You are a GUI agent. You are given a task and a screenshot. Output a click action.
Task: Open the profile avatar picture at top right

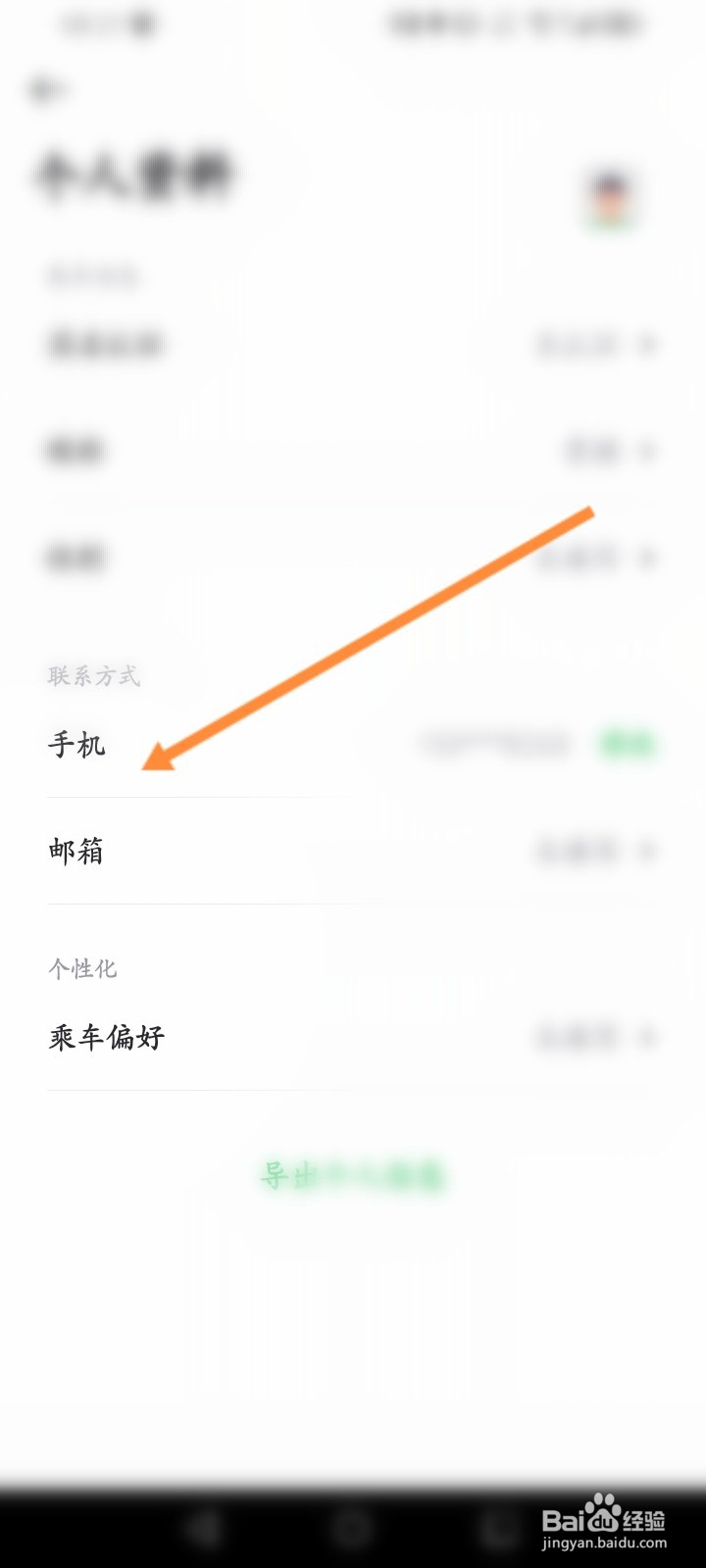[610, 201]
